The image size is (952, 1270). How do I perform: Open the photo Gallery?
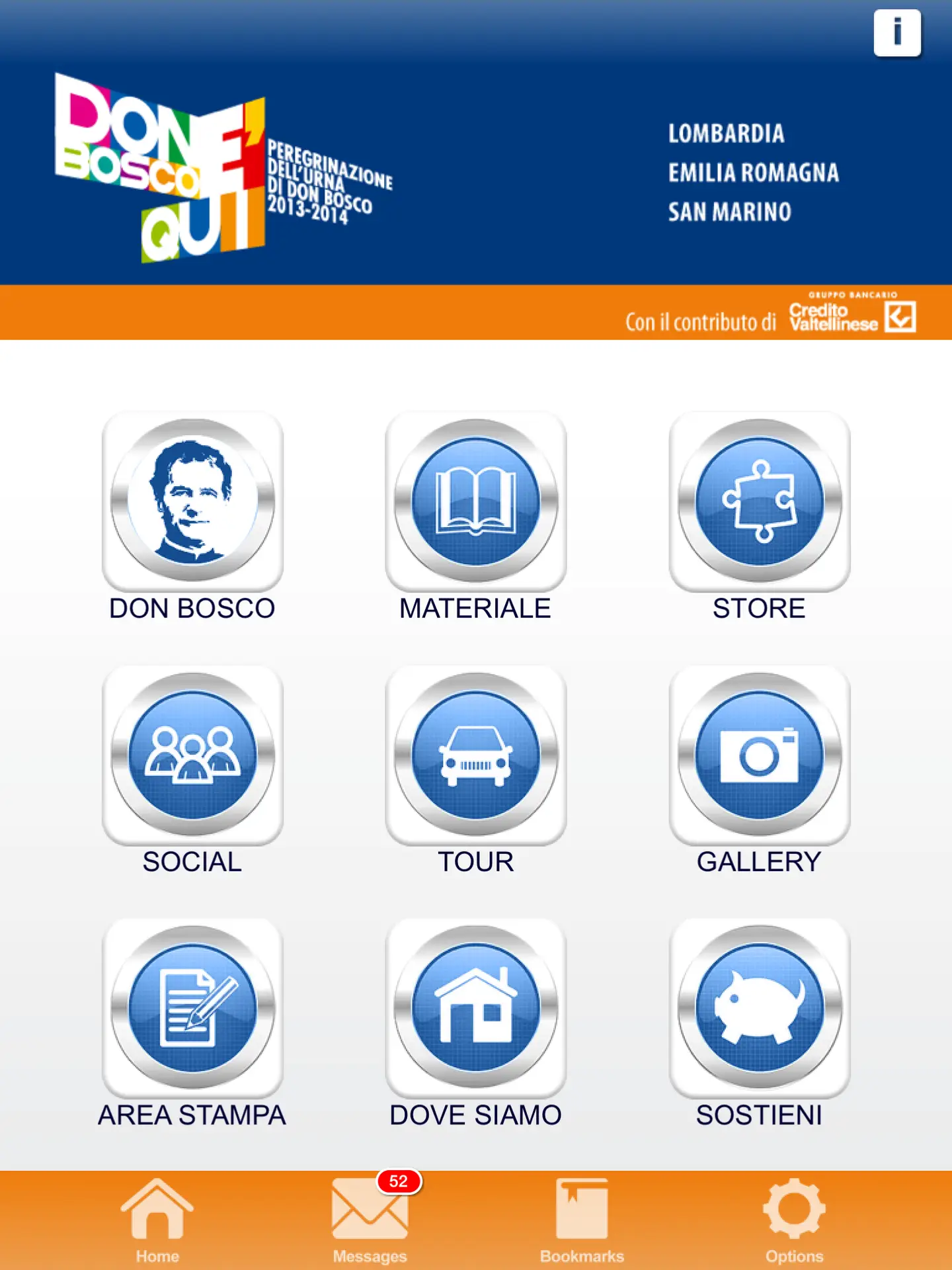click(759, 755)
